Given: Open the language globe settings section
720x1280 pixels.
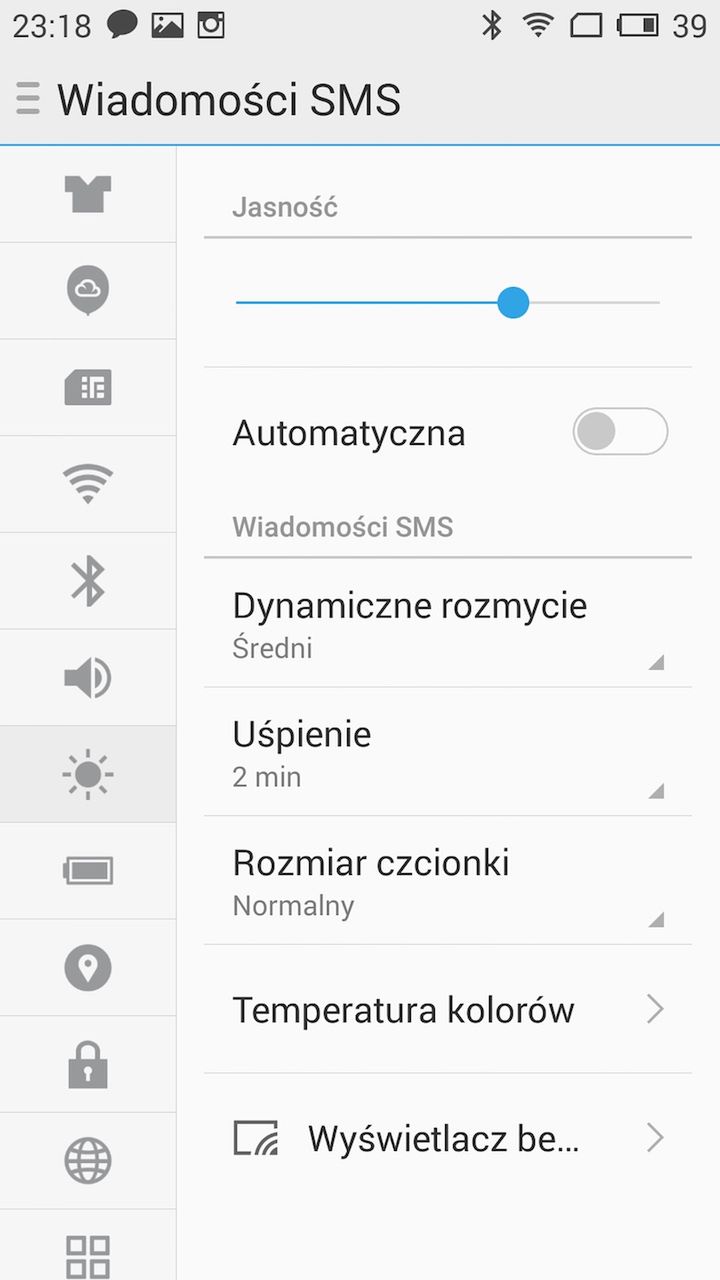Looking at the screenshot, I should click(88, 1161).
